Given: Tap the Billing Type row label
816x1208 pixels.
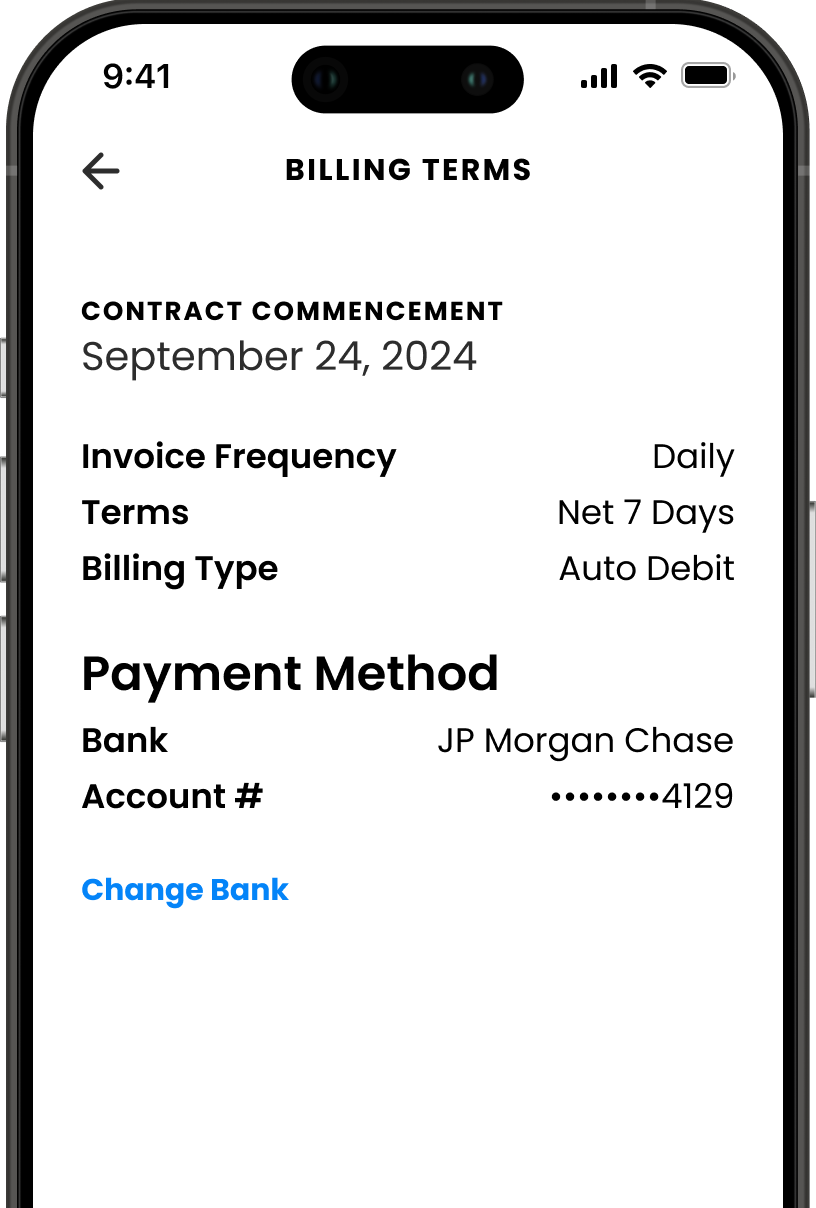Looking at the screenshot, I should pyautogui.click(x=180, y=568).
